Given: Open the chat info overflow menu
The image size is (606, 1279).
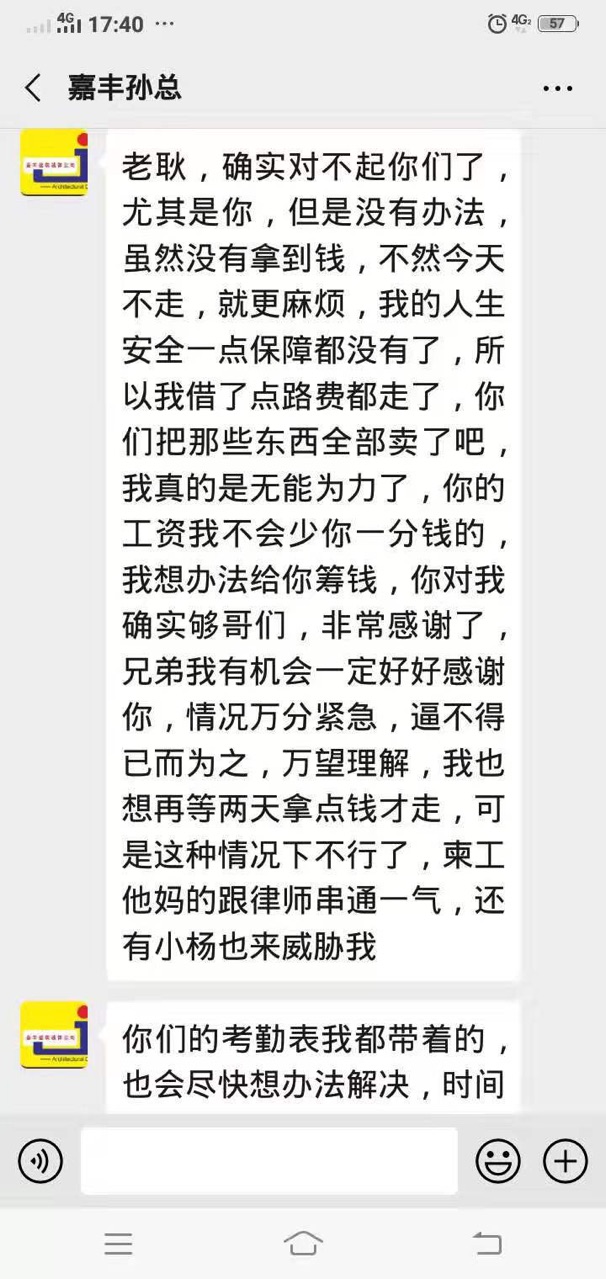Looking at the screenshot, I should tap(557, 89).
